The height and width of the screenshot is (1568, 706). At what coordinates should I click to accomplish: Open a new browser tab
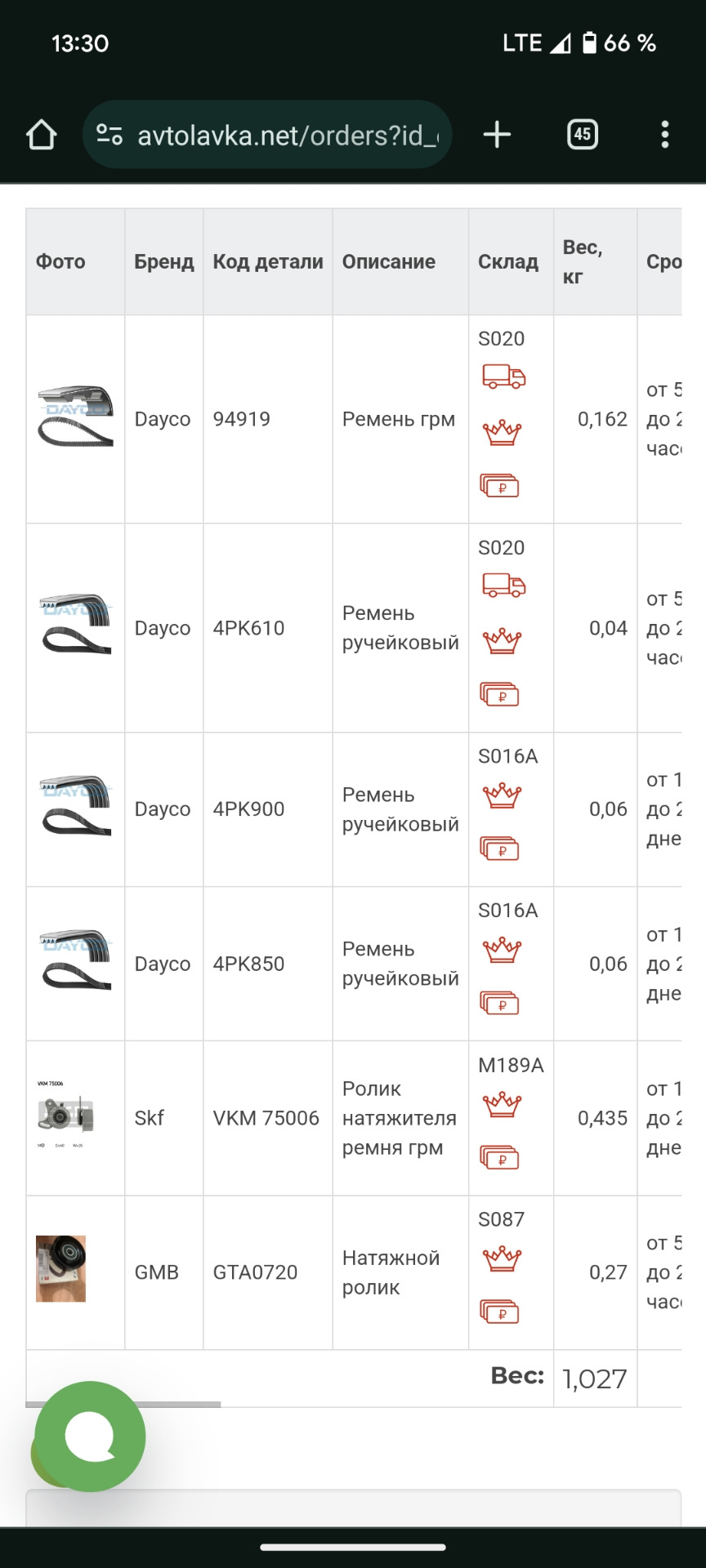[x=497, y=135]
